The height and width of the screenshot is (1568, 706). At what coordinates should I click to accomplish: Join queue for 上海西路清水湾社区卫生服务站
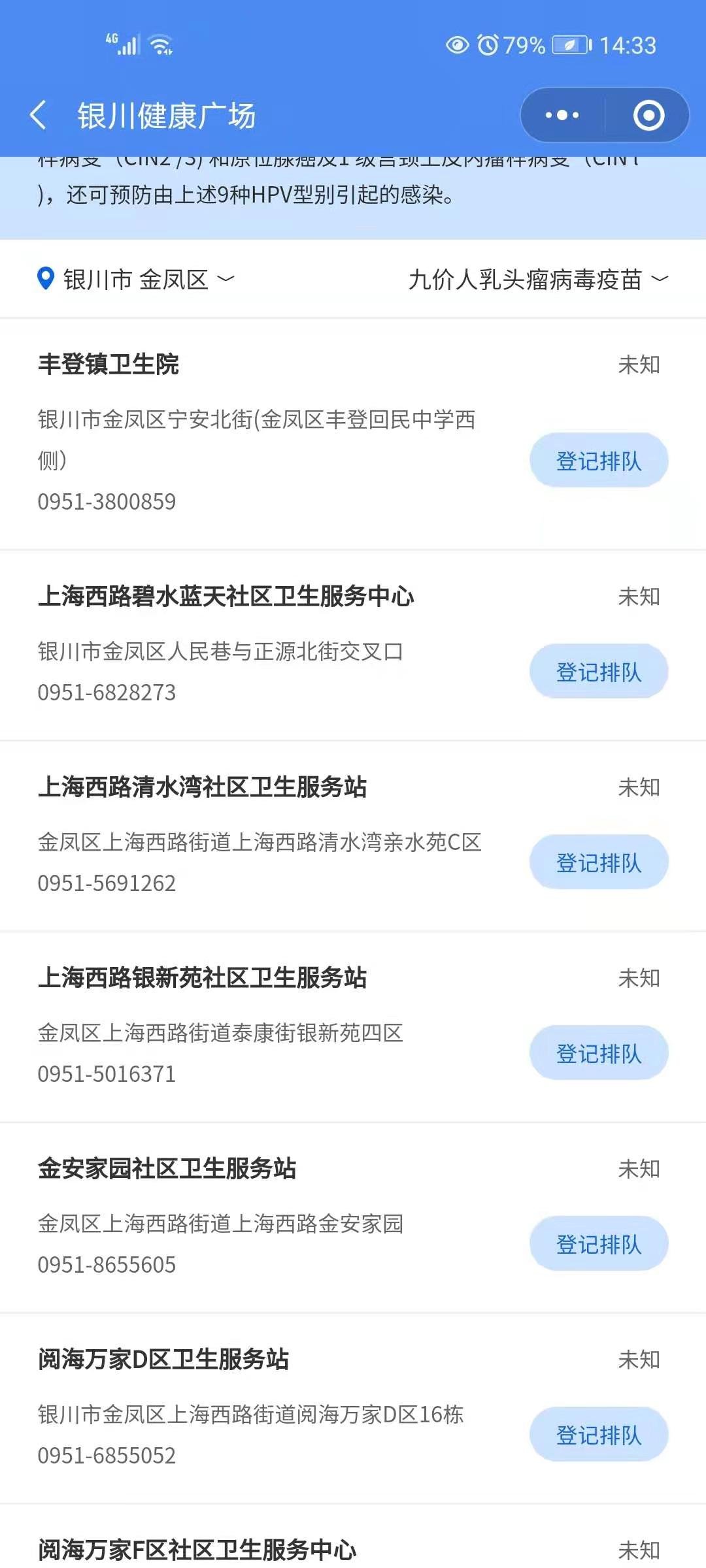[x=599, y=862]
